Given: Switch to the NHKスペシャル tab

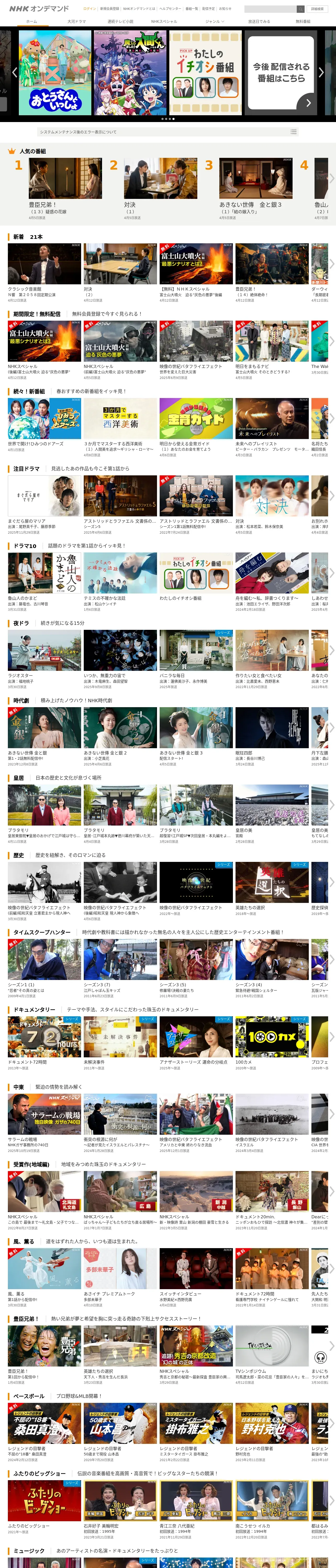Looking at the screenshot, I should pyautogui.click(x=164, y=21).
